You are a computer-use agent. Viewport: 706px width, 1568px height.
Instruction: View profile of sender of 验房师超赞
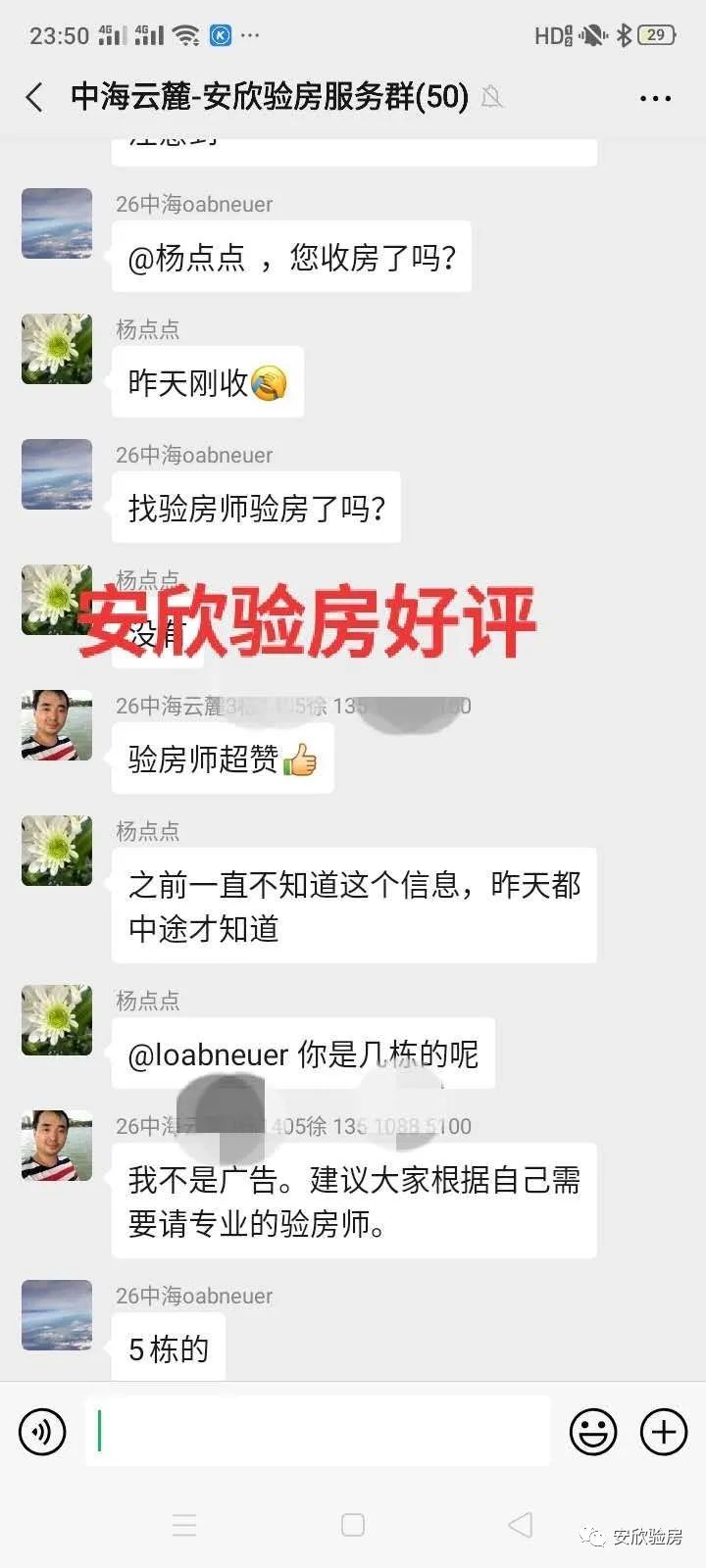pos(57,725)
